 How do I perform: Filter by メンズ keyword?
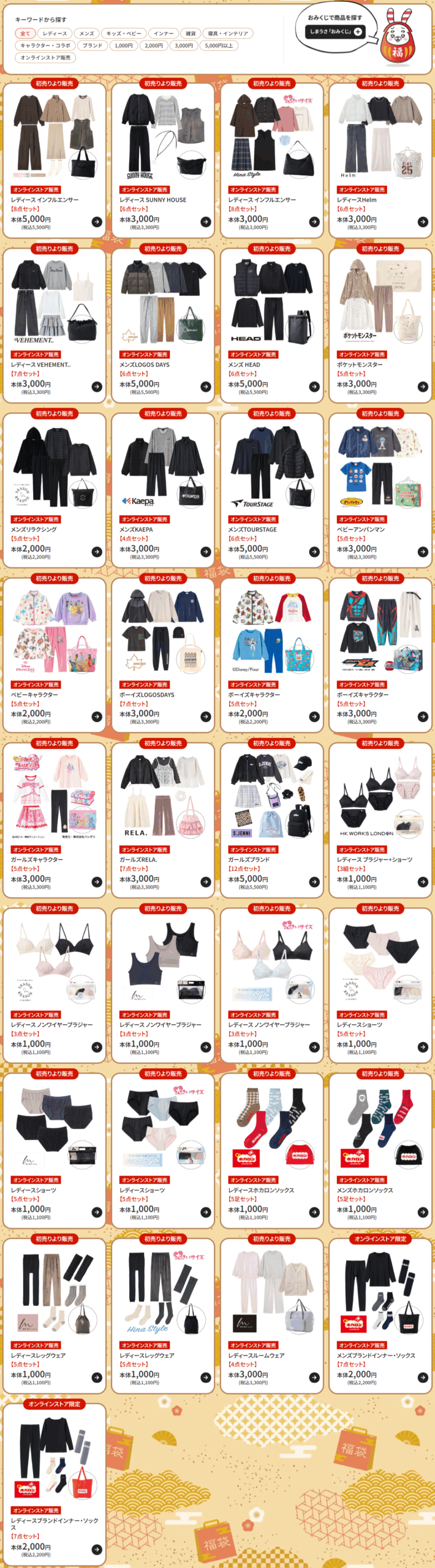tap(86, 33)
